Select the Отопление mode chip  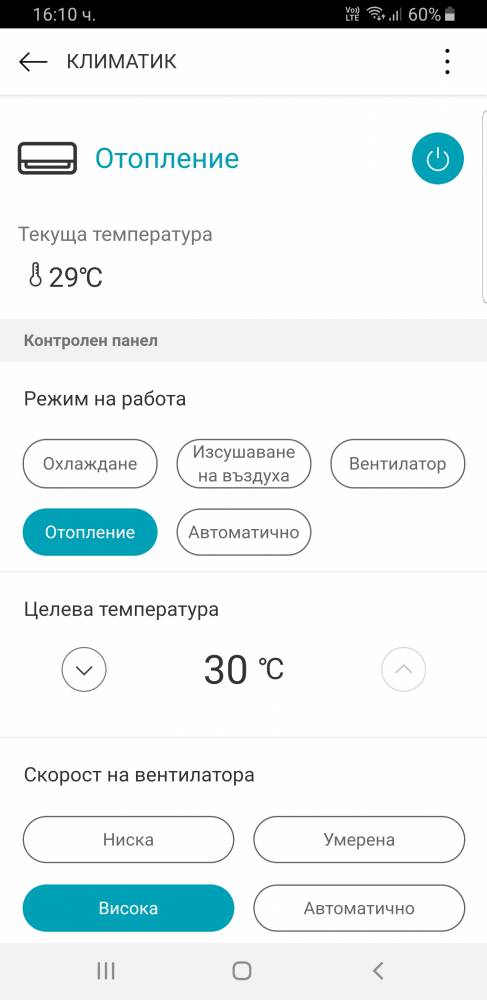[x=90, y=533]
